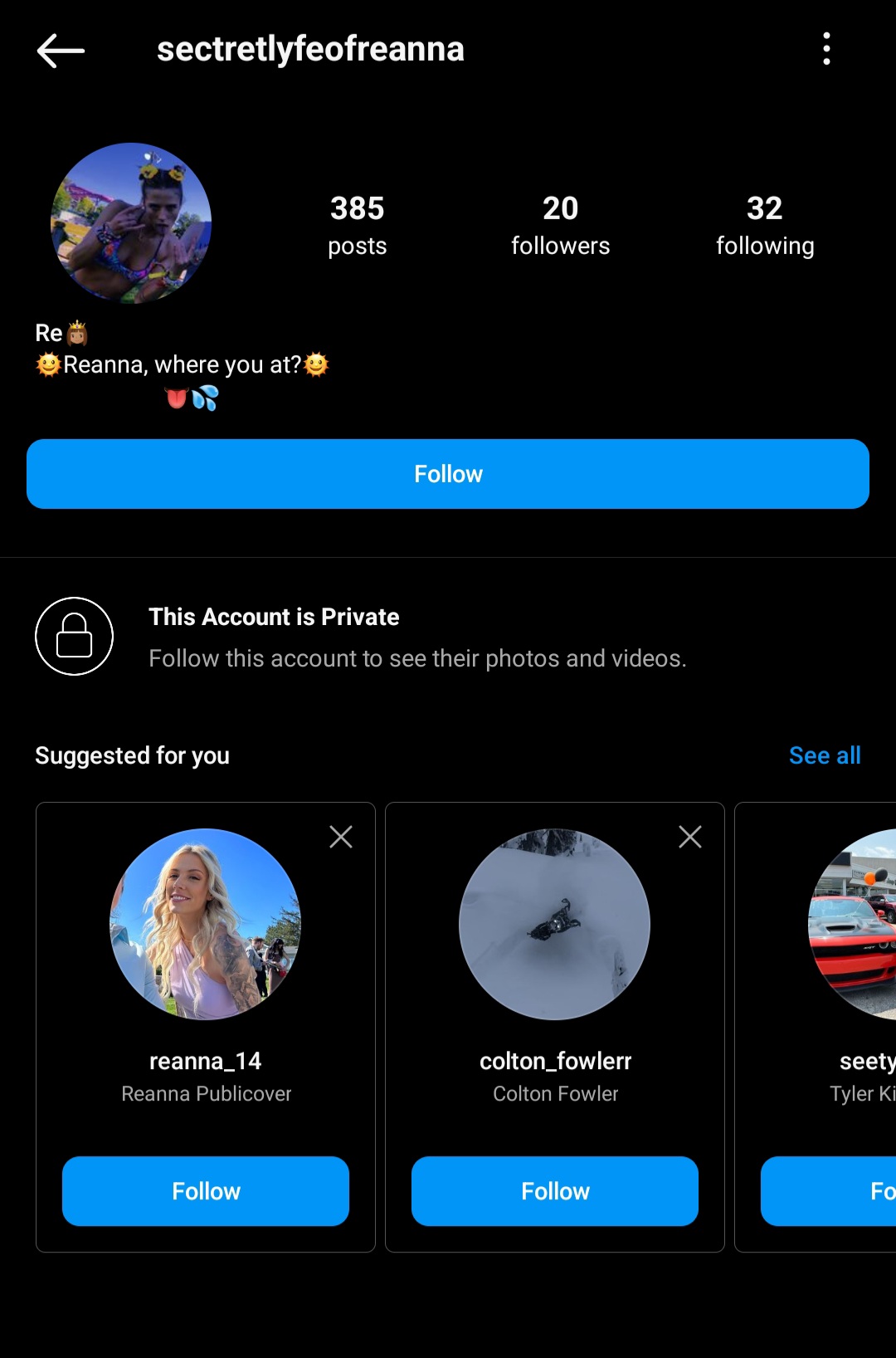Go back using the arrow icon
This screenshot has width=896, height=1358.
(x=61, y=51)
